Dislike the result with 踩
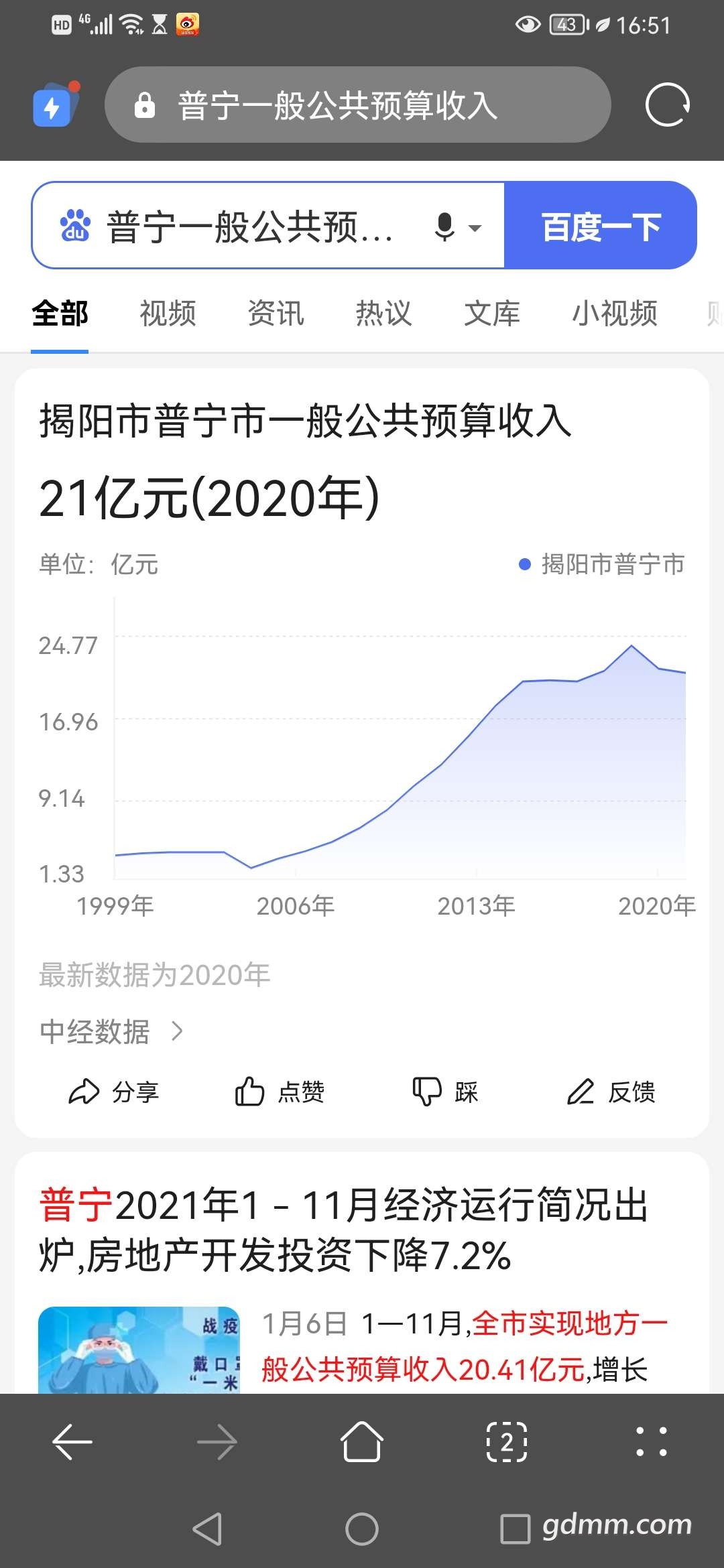 point(445,1092)
